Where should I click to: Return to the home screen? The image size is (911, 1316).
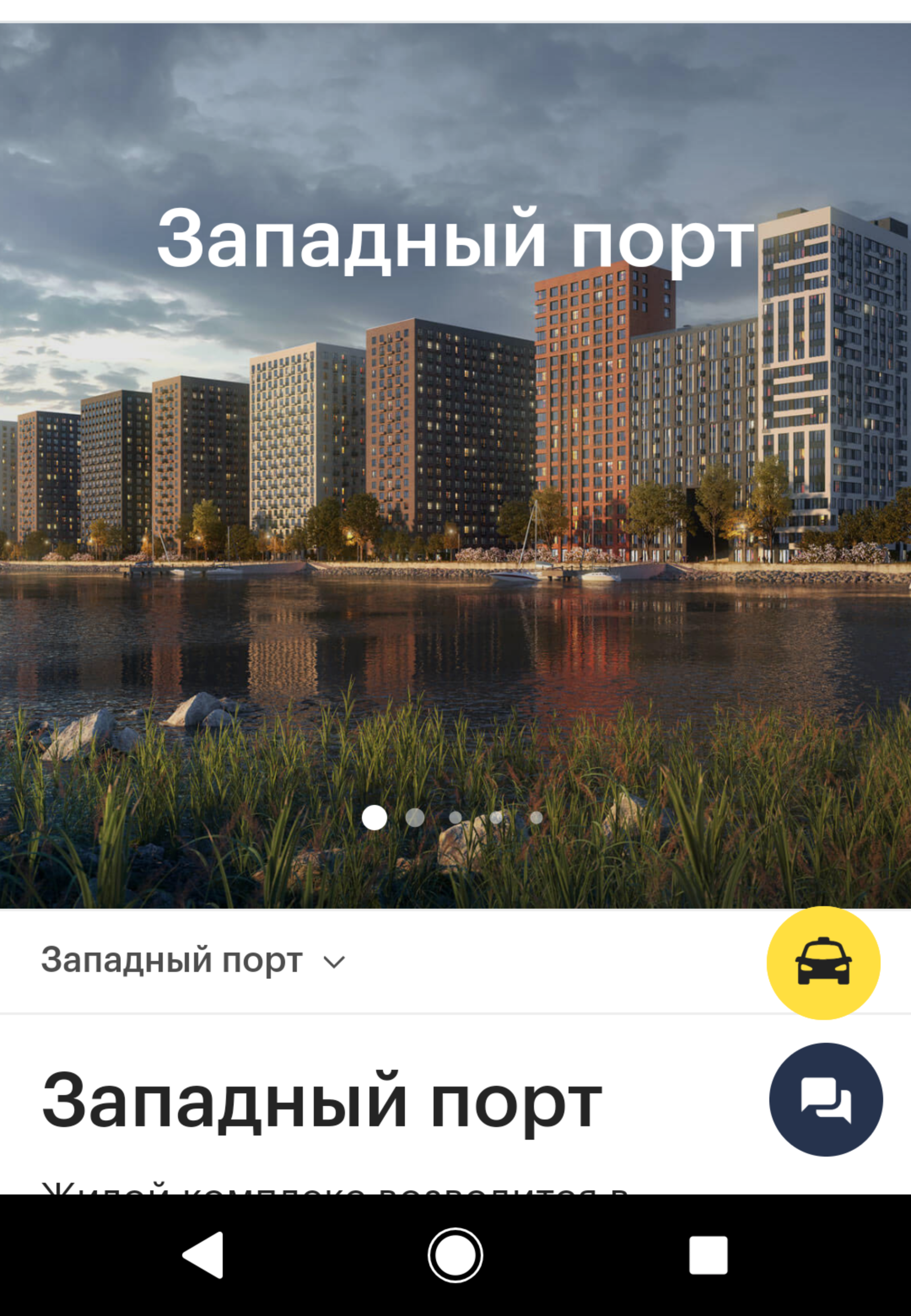tap(455, 1256)
